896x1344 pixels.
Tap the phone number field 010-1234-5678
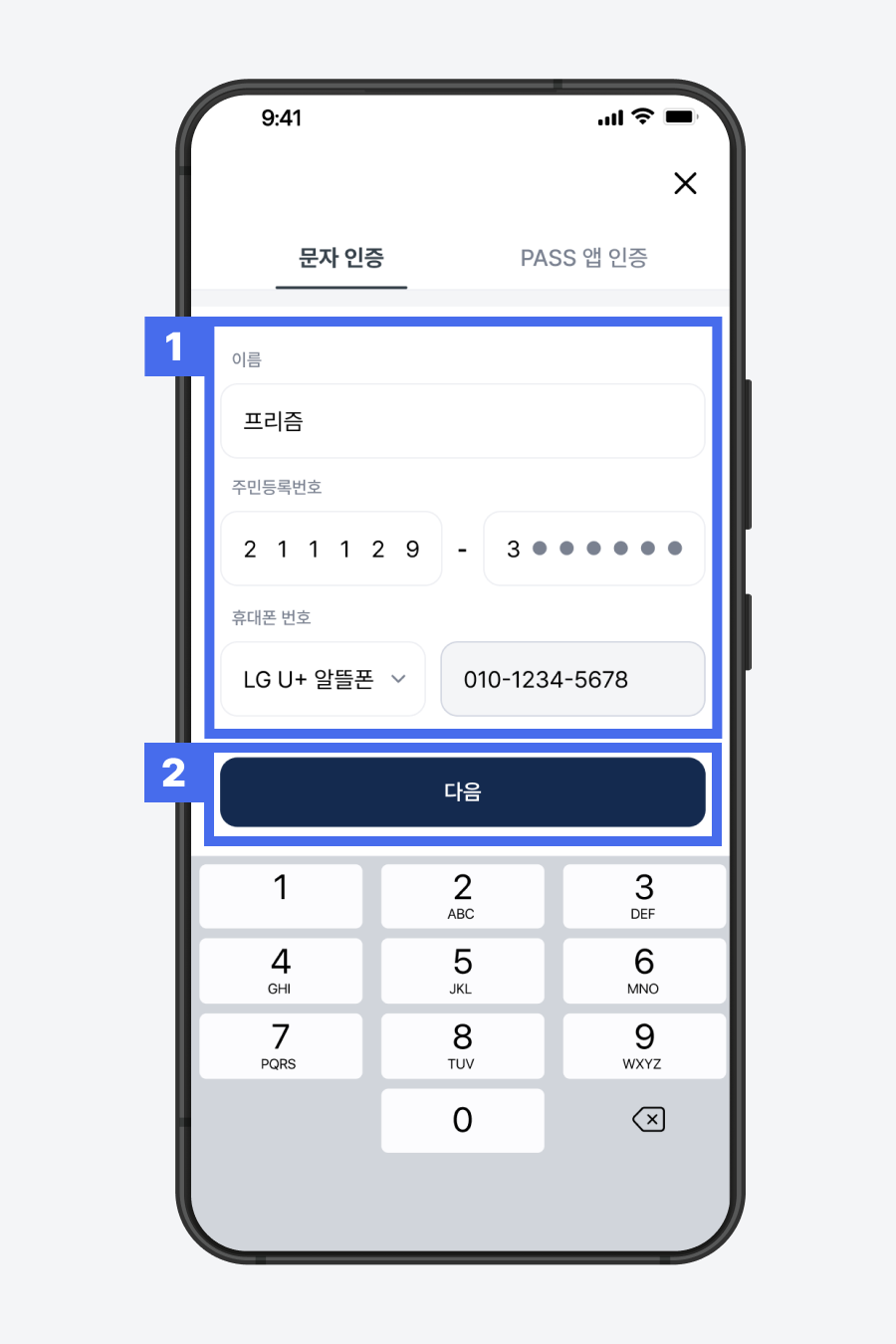(x=572, y=679)
